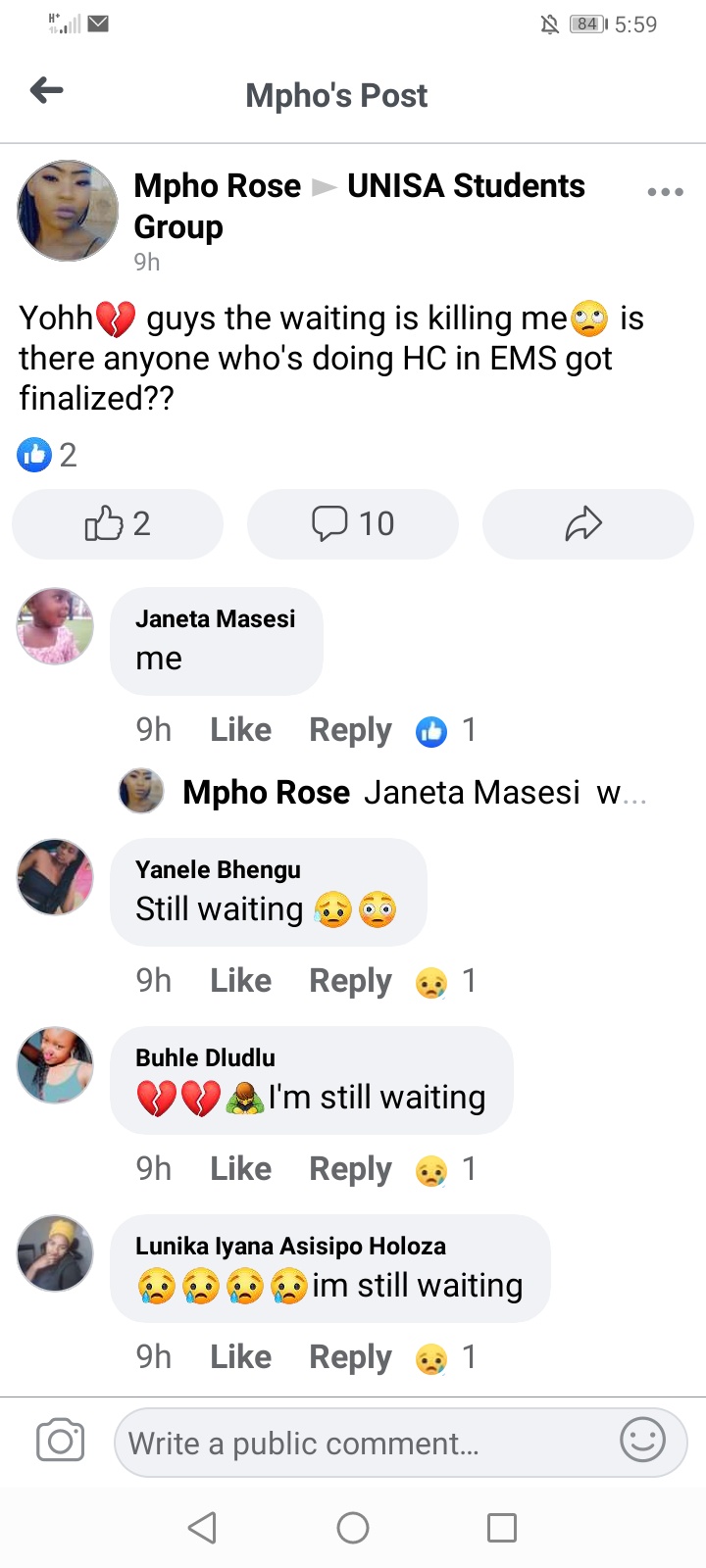View who reacted to the post
706x1568 pixels.
pyautogui.click(x=47, y=455)
